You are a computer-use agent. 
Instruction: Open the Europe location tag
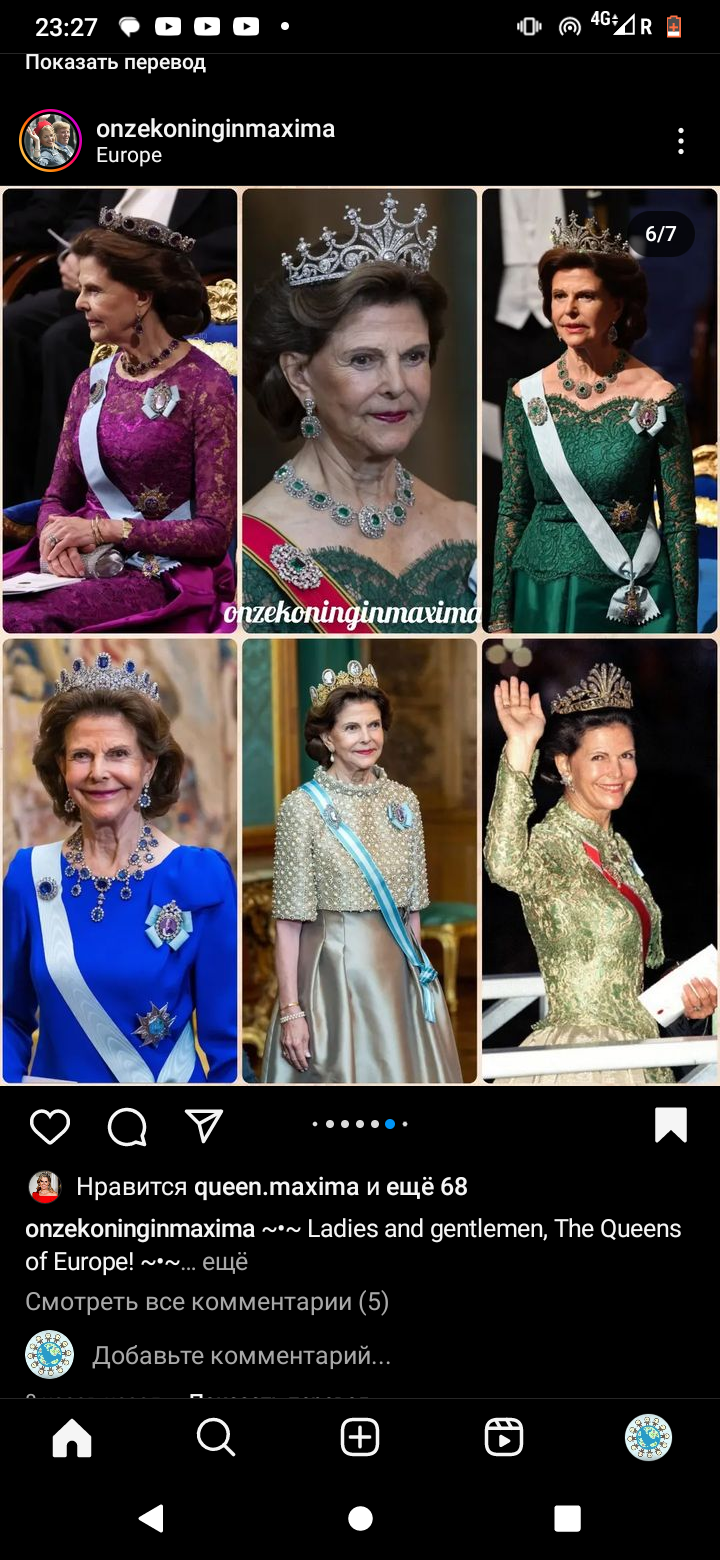(129, 155)
